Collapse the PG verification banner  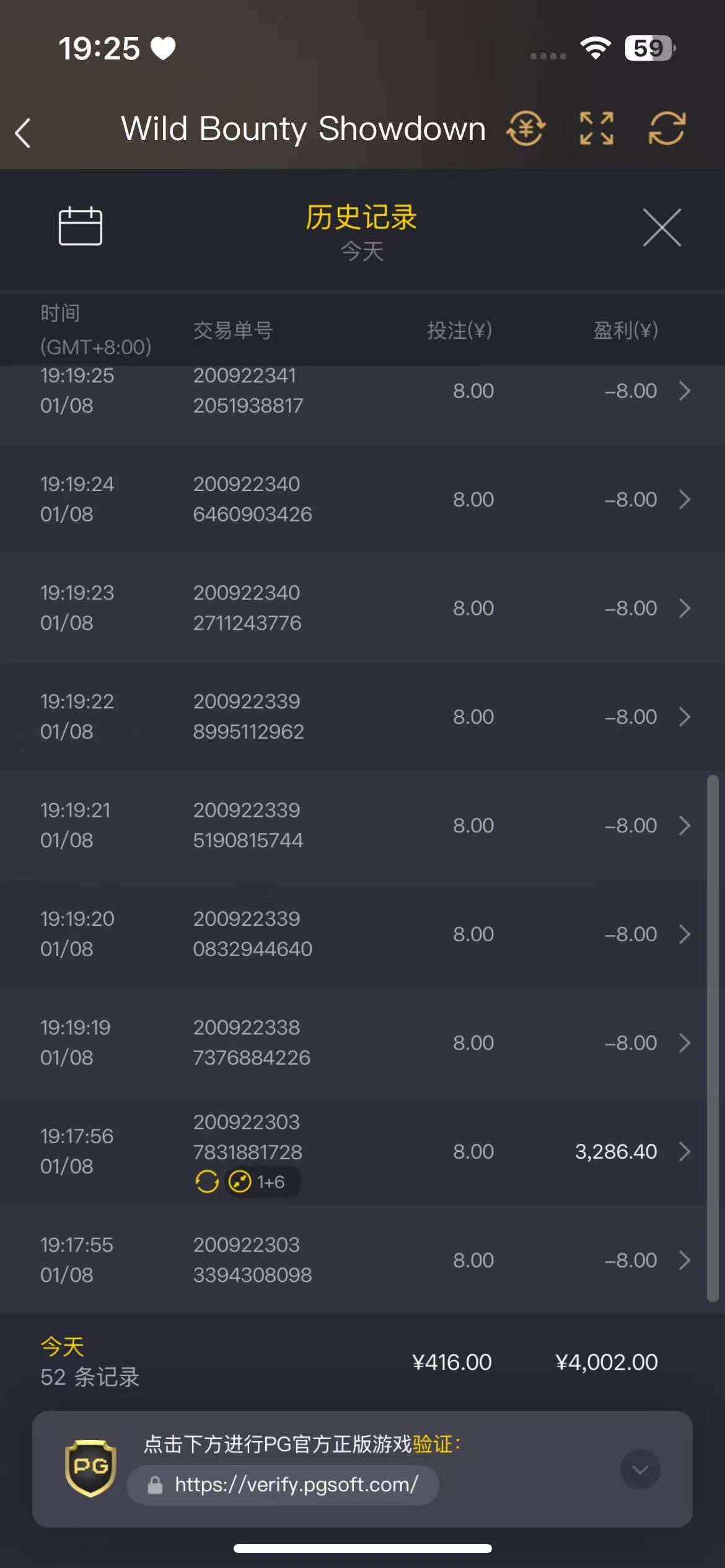(x=640, y=1469)
